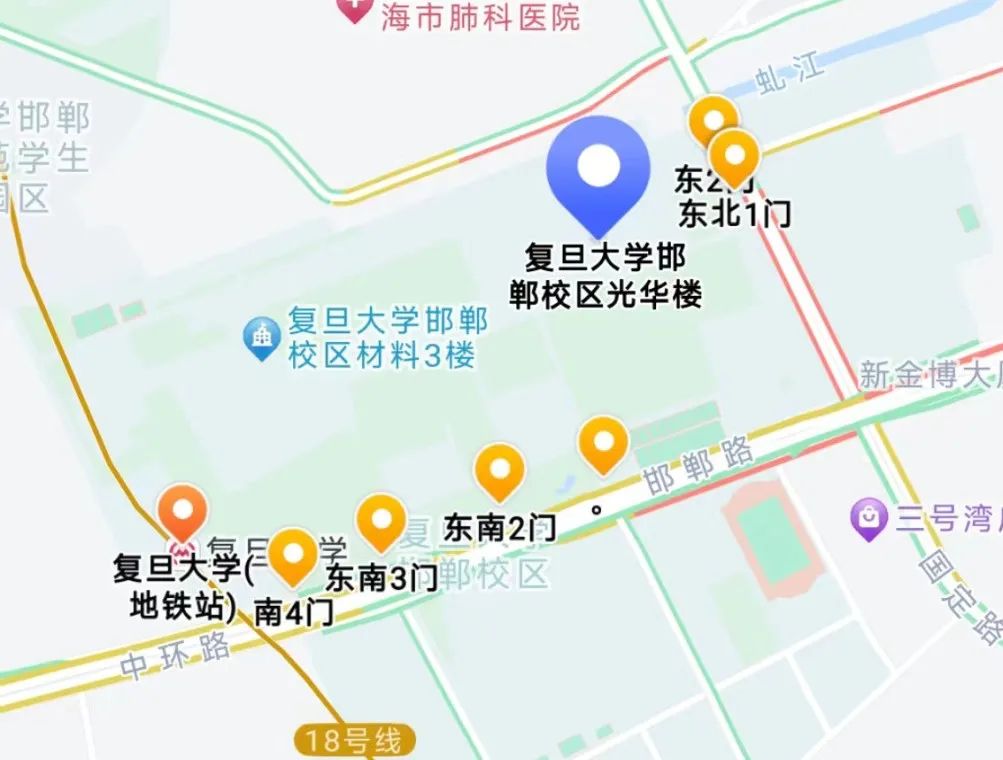
Task: Tap the 东南2门 gate marker
Action: 499,469
